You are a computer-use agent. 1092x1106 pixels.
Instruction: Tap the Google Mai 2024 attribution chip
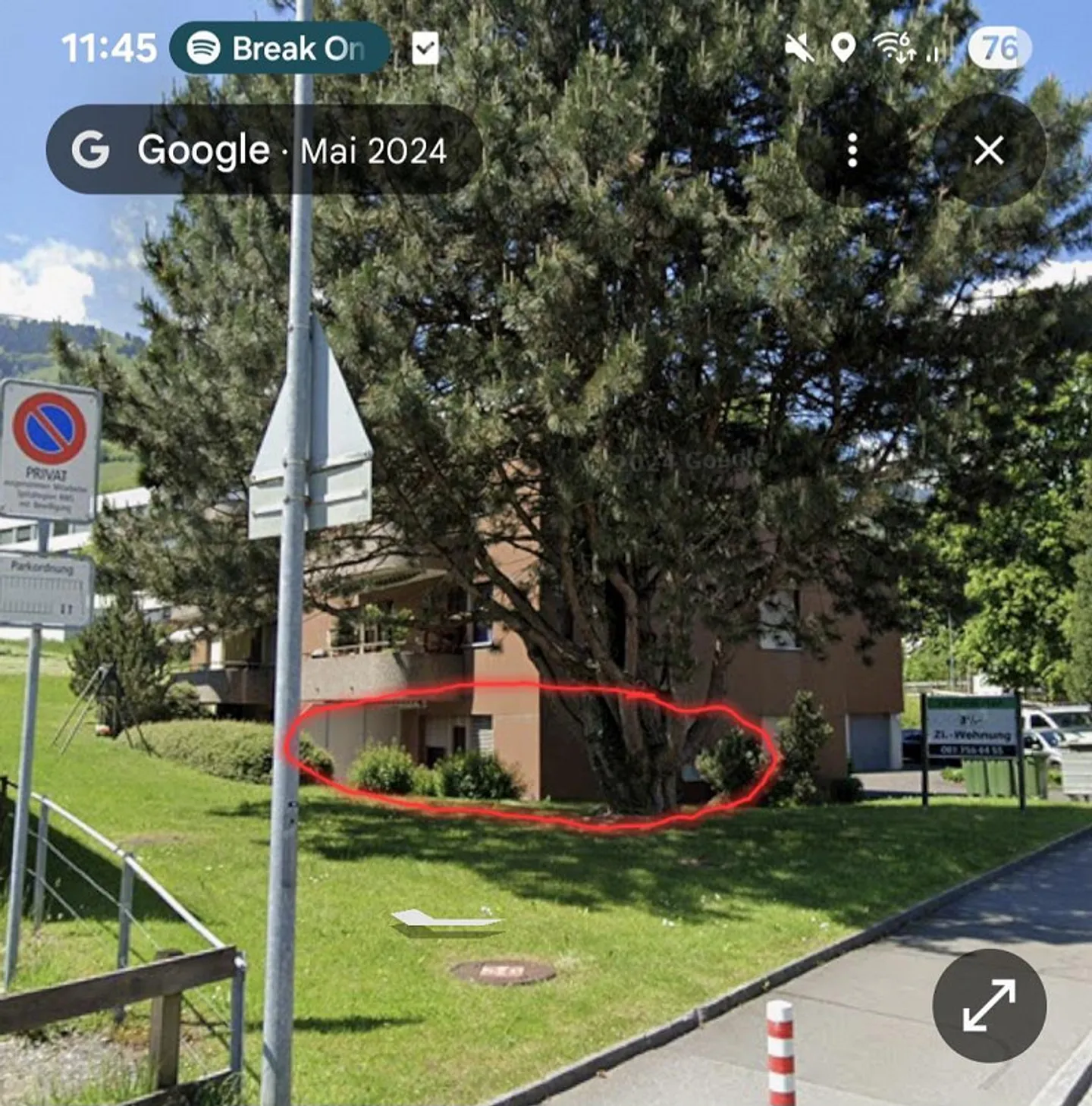[263, 149]
